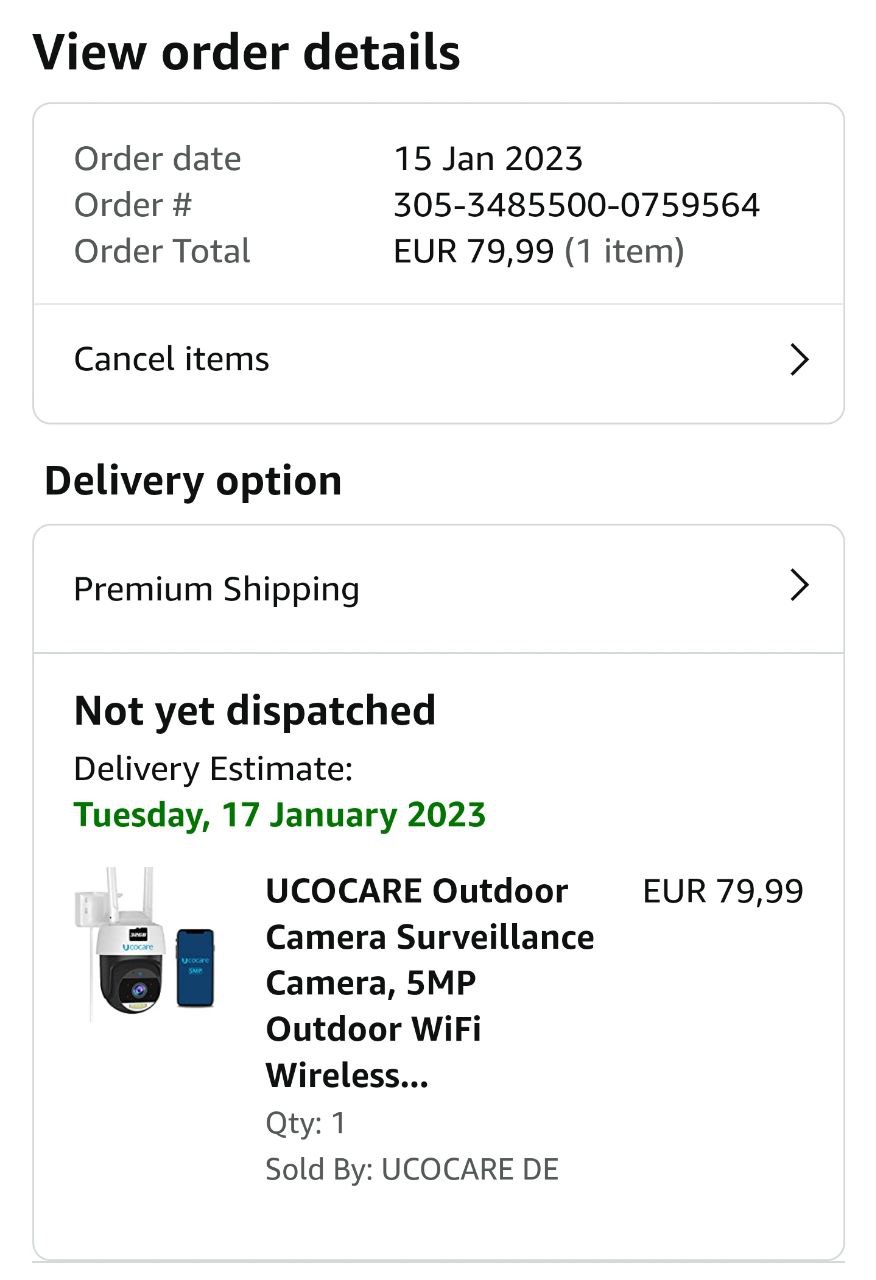Open the UCOCARE camera product image
876x1280 pixels.
tap(147, 943)
